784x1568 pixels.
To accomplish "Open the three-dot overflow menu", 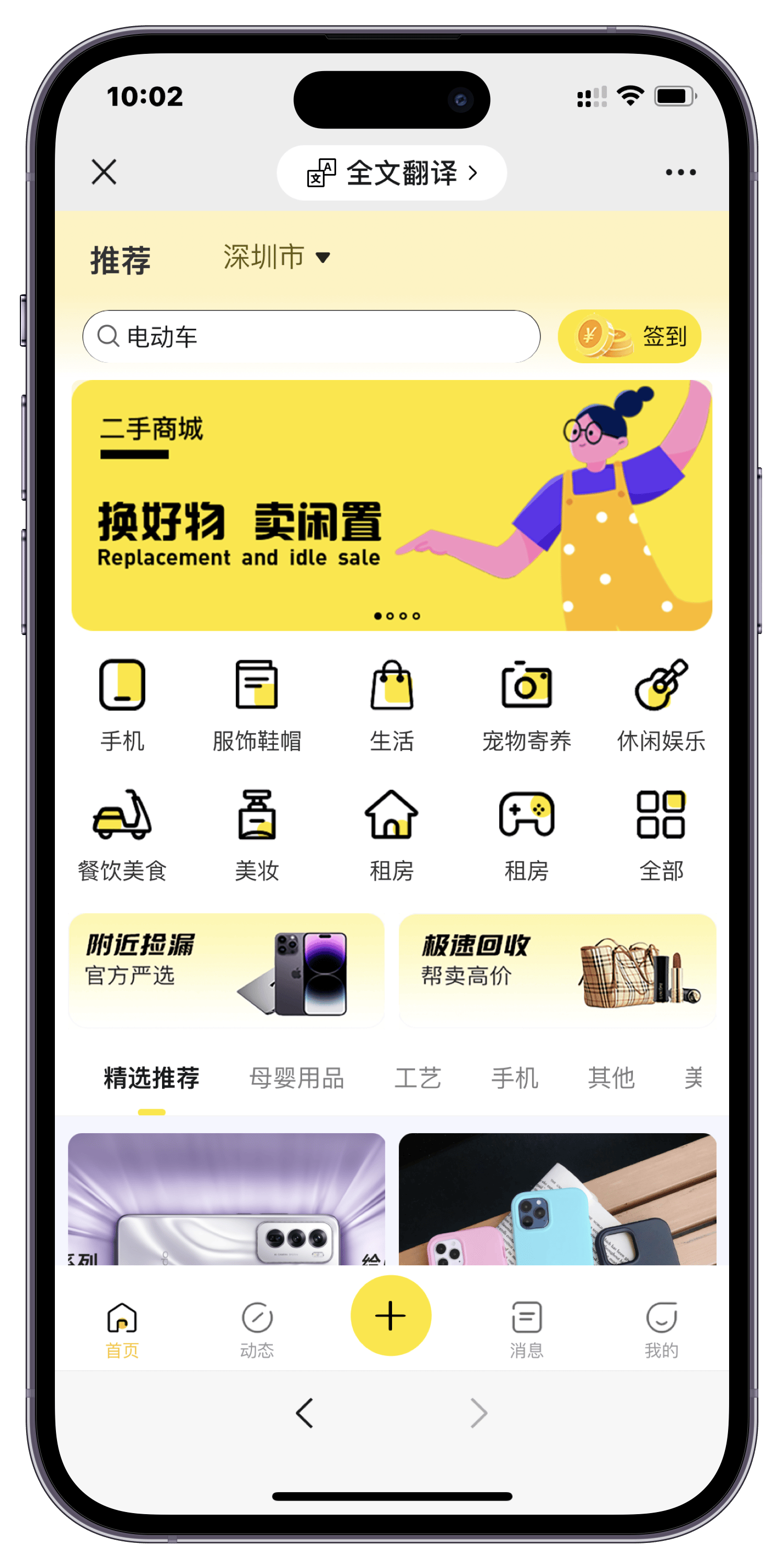I will (x=680, y=172).
